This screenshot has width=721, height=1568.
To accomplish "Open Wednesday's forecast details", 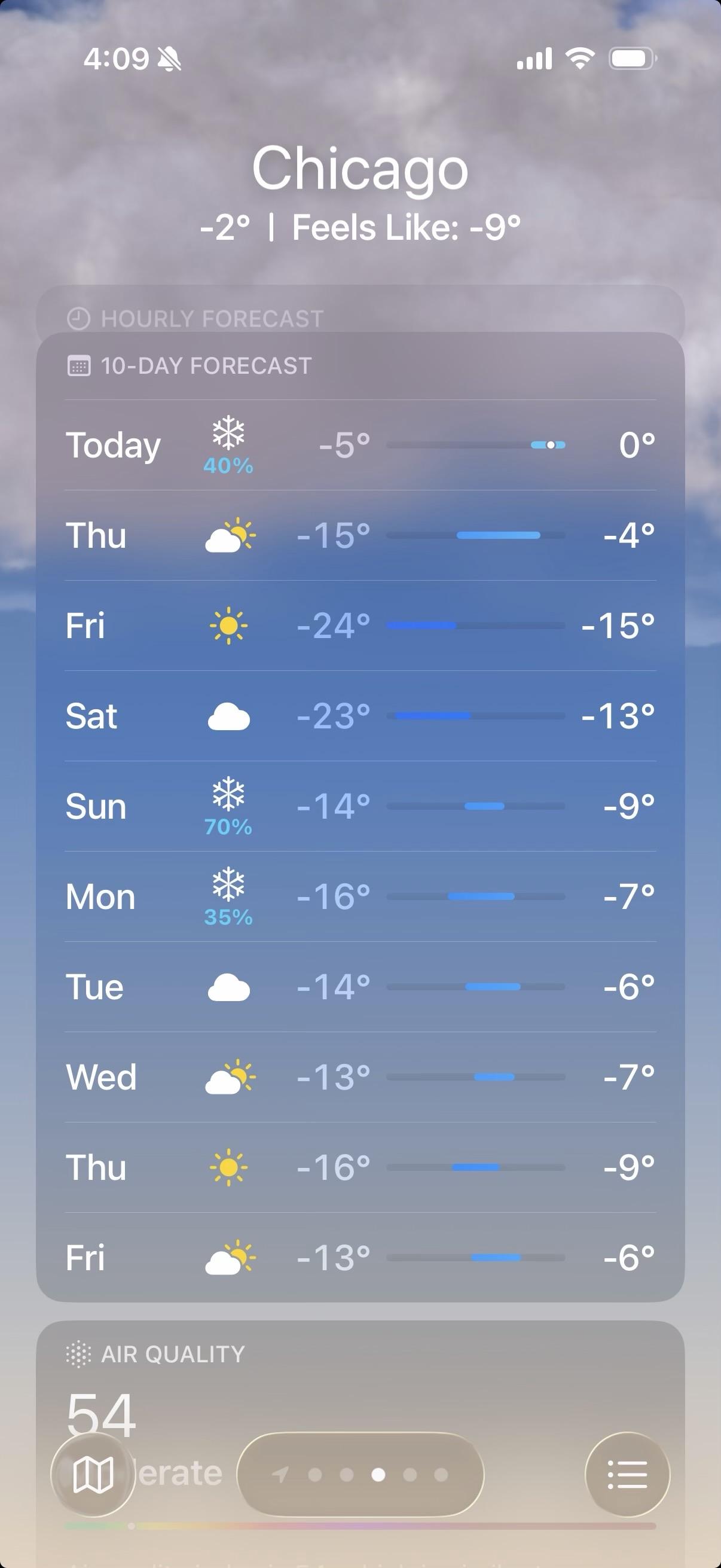I will (x=360, y=1077).
